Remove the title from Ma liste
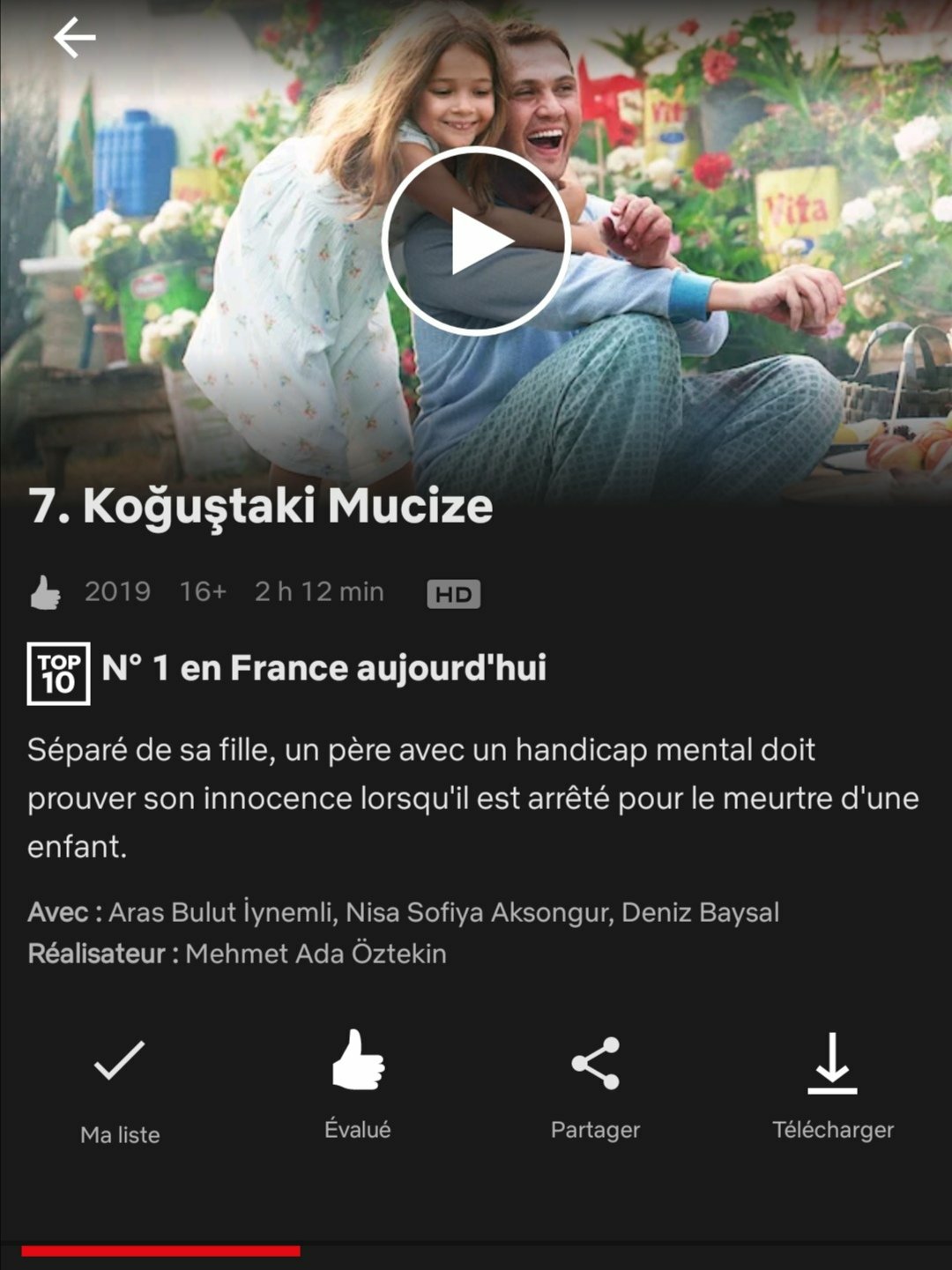This screenshot has height=1270, width=952. point(120,1086)
